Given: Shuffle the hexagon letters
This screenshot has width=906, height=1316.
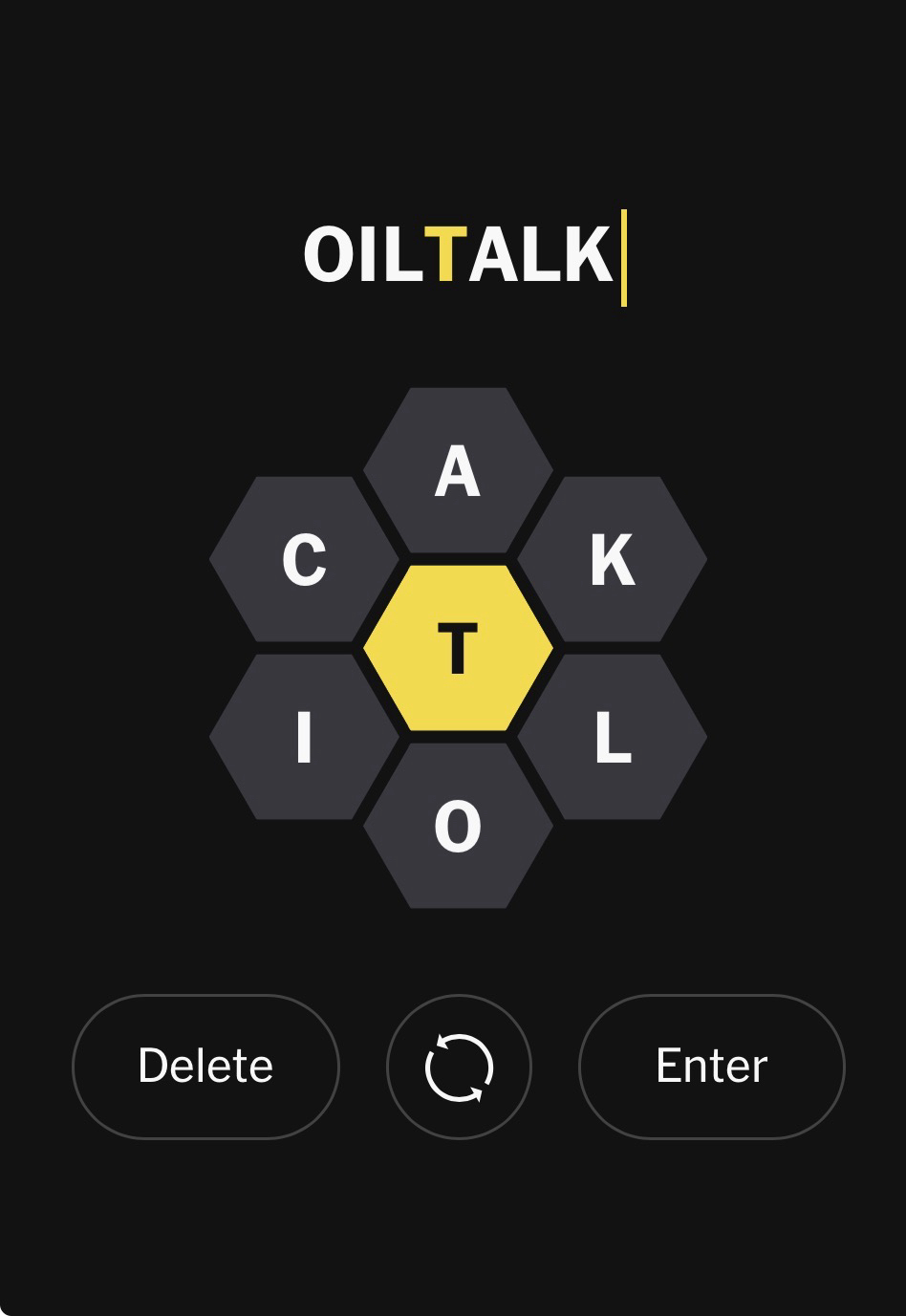Looking at the screenshot, I should tap(459, 1067).
